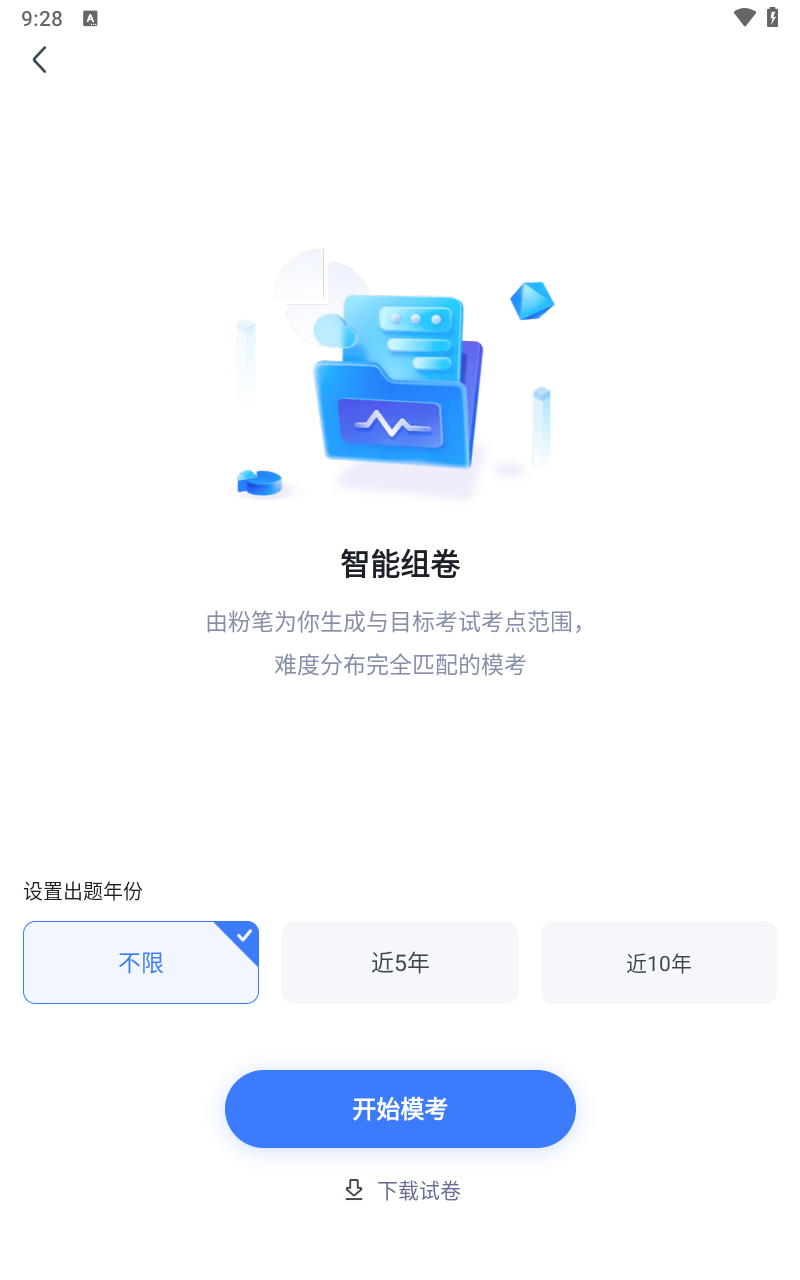The image size is (800, 1280).
Task: Click the download icon beside 下载试卷
Action: coord(353,1190)
